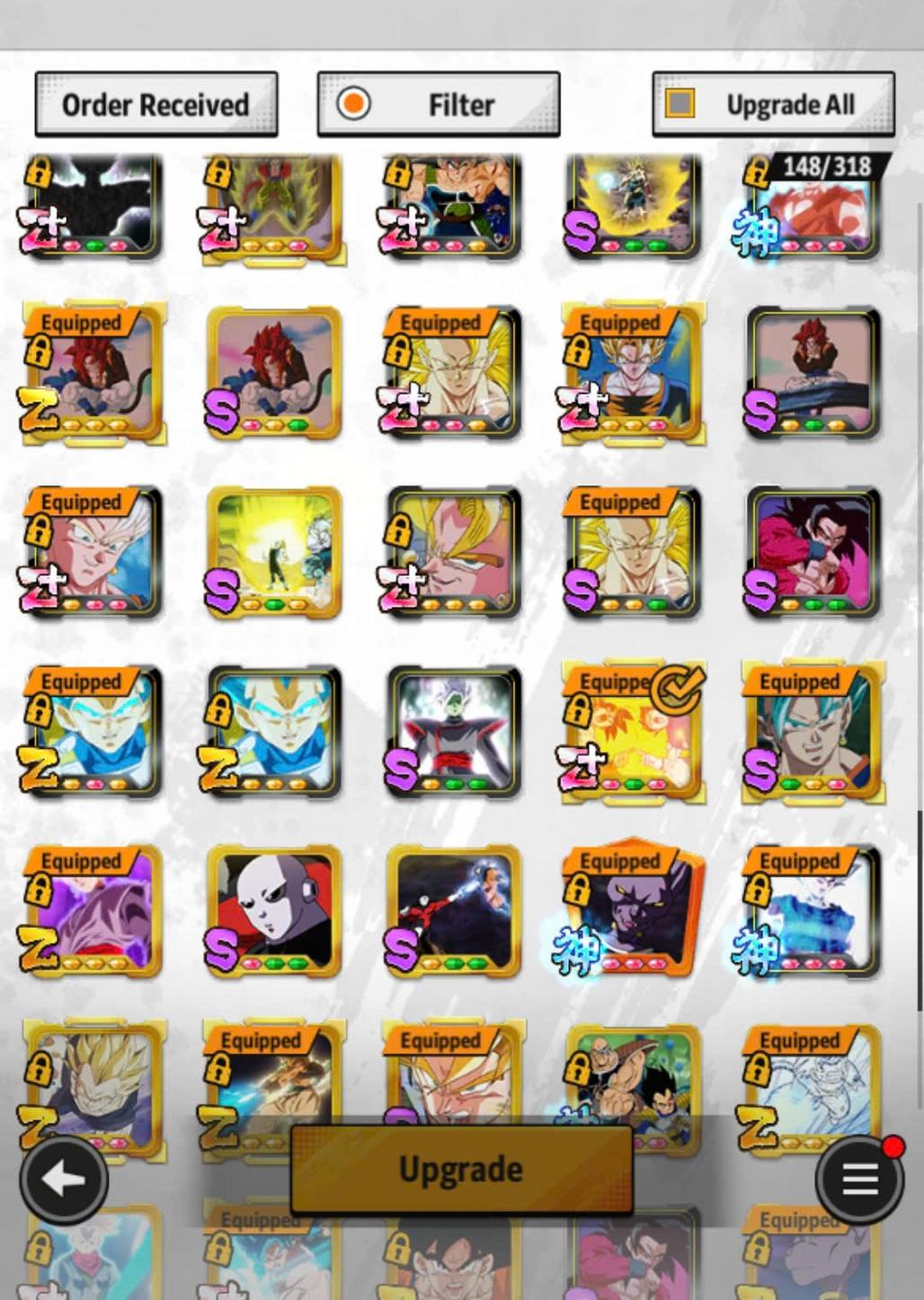Select the Jiren face S-rank equipment
This screenshot has height=1300, width=924.
[273, 912]
